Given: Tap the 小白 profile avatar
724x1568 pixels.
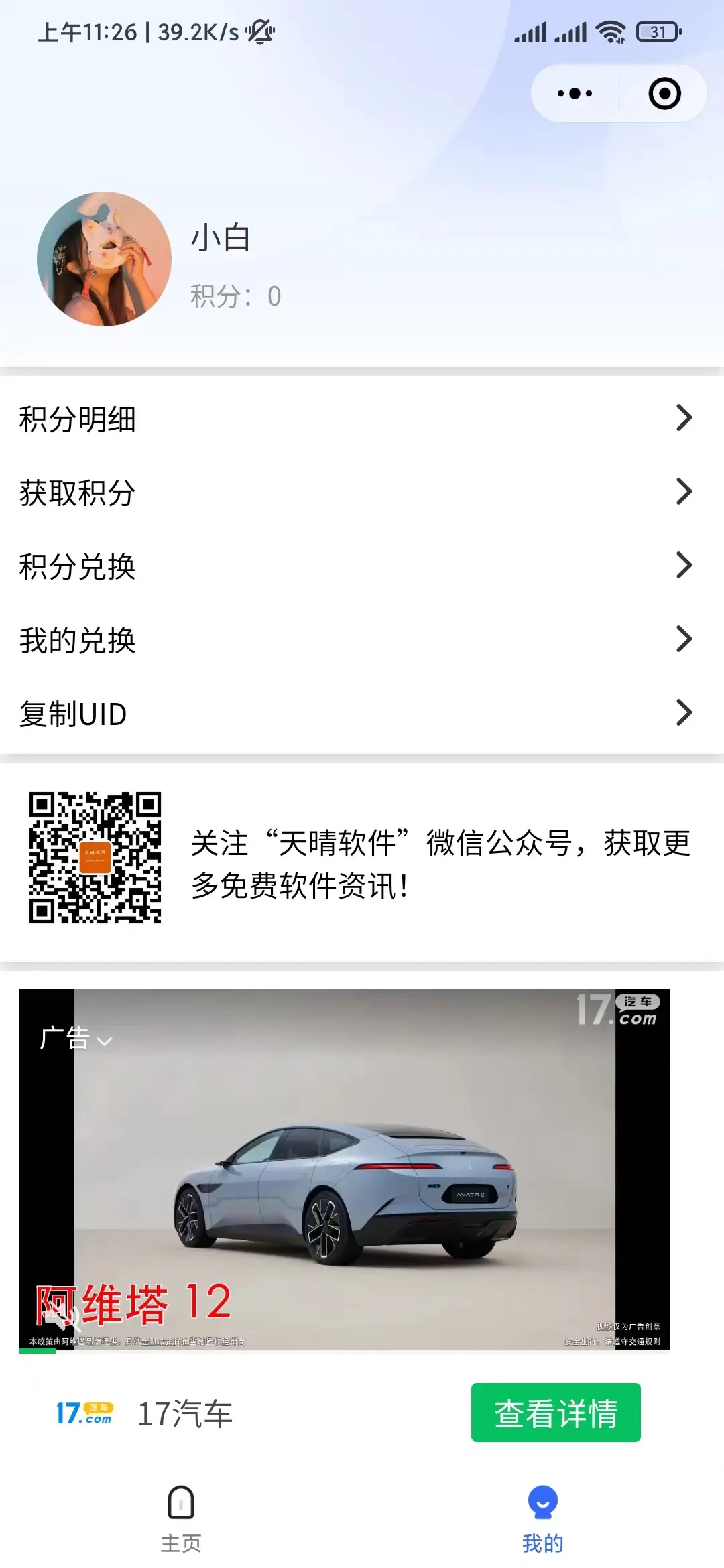Looking at the screenshot, I should click(104, 259).
